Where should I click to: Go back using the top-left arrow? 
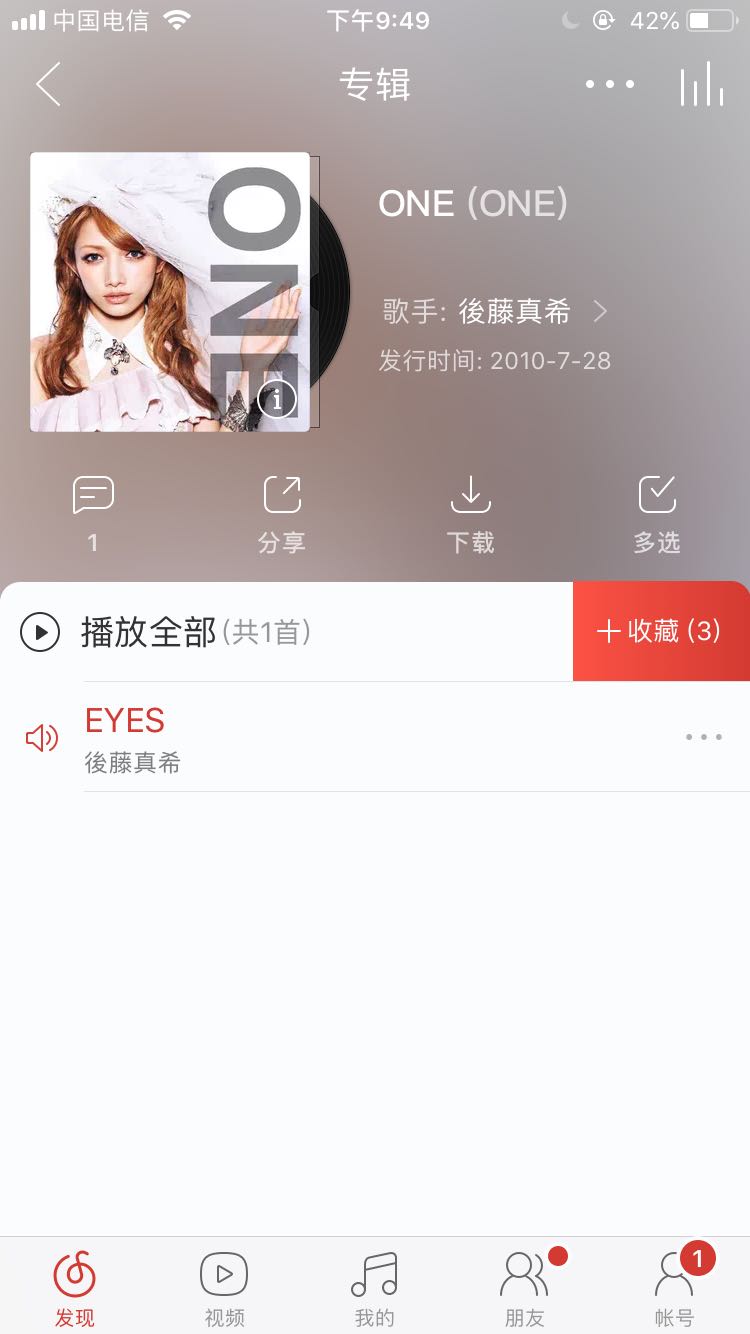tap(48, 84)
